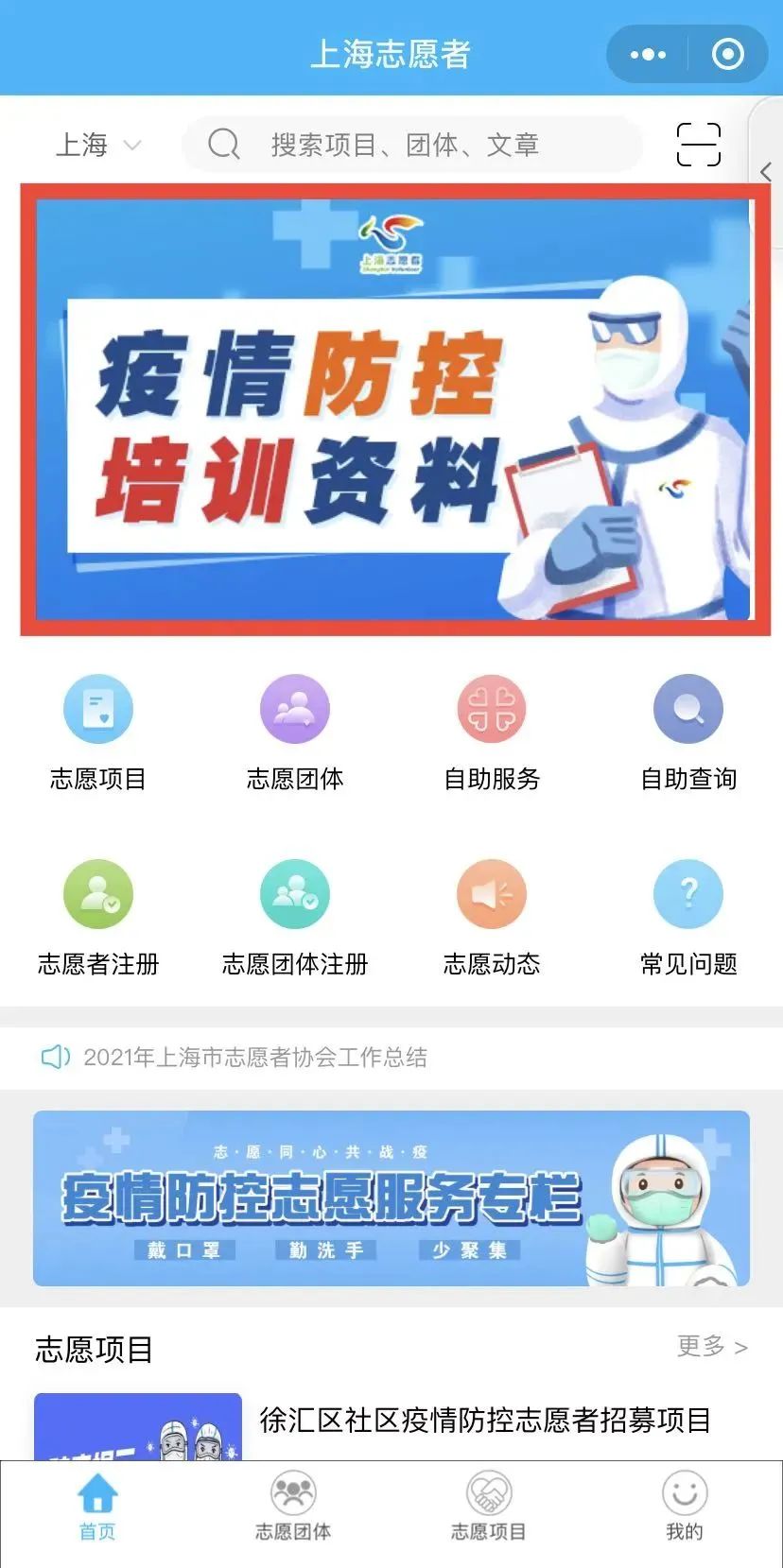The height and width of the screenshot is (1568, 783).
Task: Open the 疫情防控志愿服务专栏 banner
Action: [x=391, y=1198]
